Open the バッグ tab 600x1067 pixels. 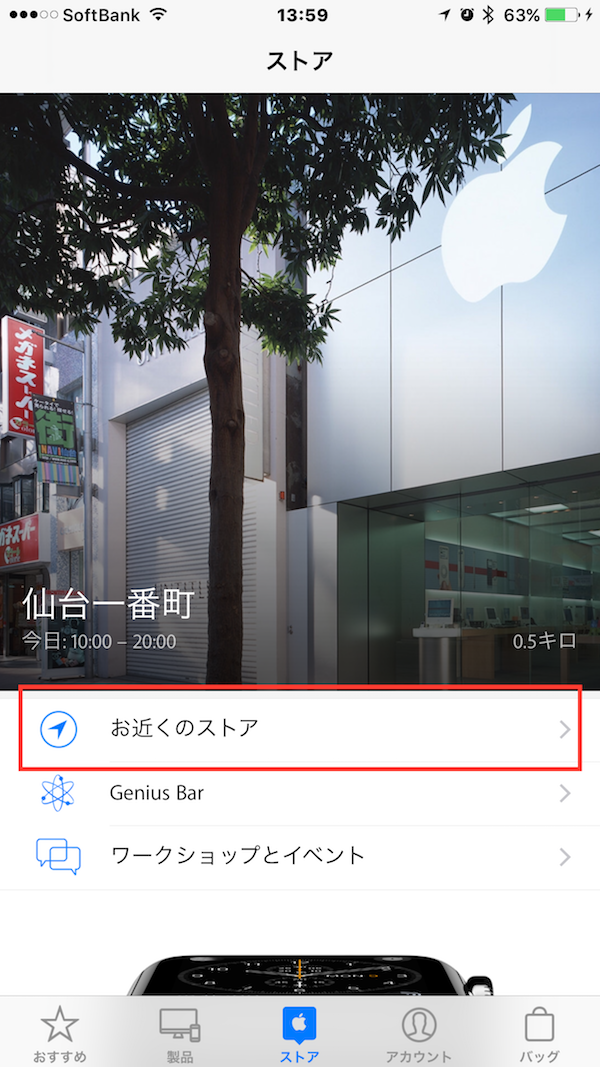click(539, 1033)
